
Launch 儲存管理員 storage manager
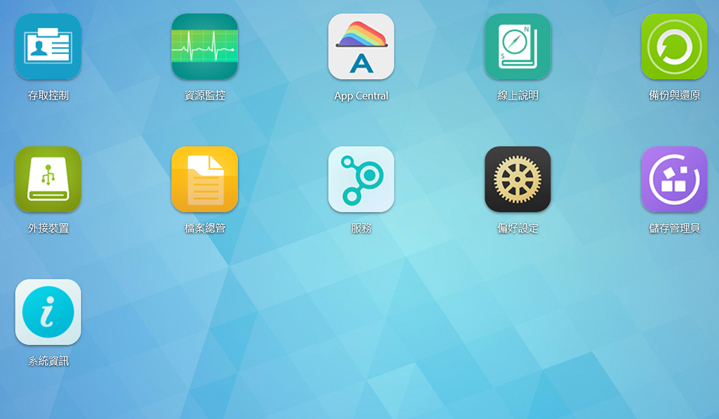[x=674, y=180]
